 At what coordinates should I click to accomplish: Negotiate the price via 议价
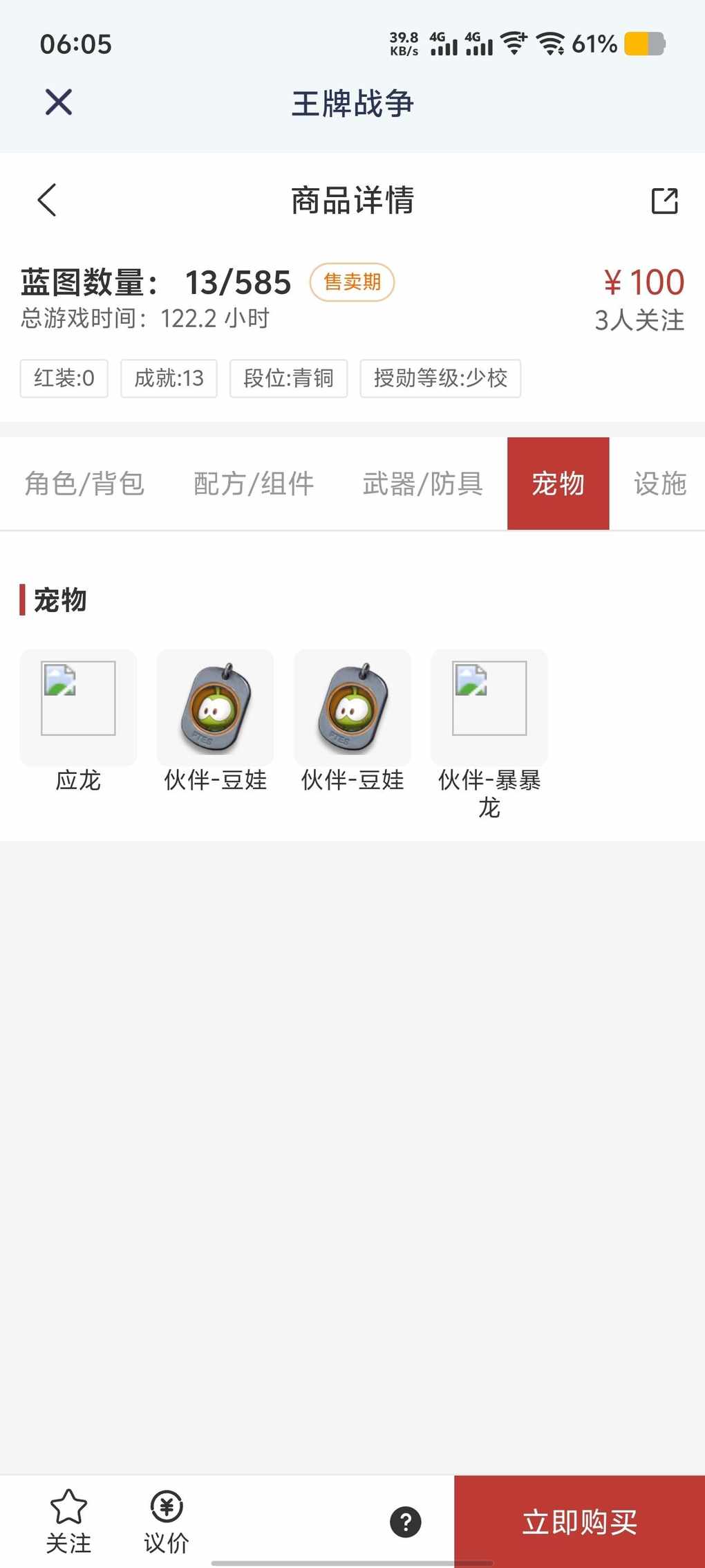[166, 1521]
